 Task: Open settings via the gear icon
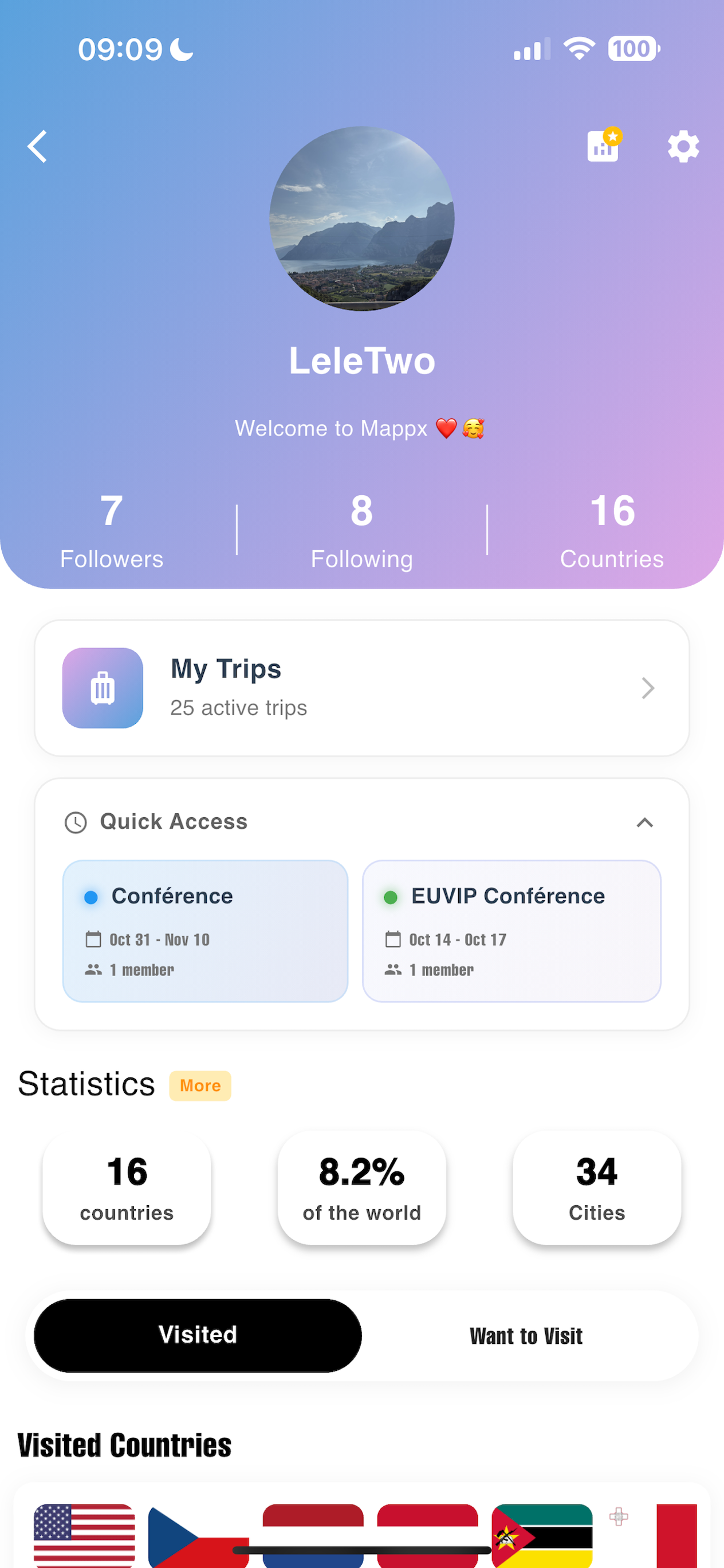point(683,146)
